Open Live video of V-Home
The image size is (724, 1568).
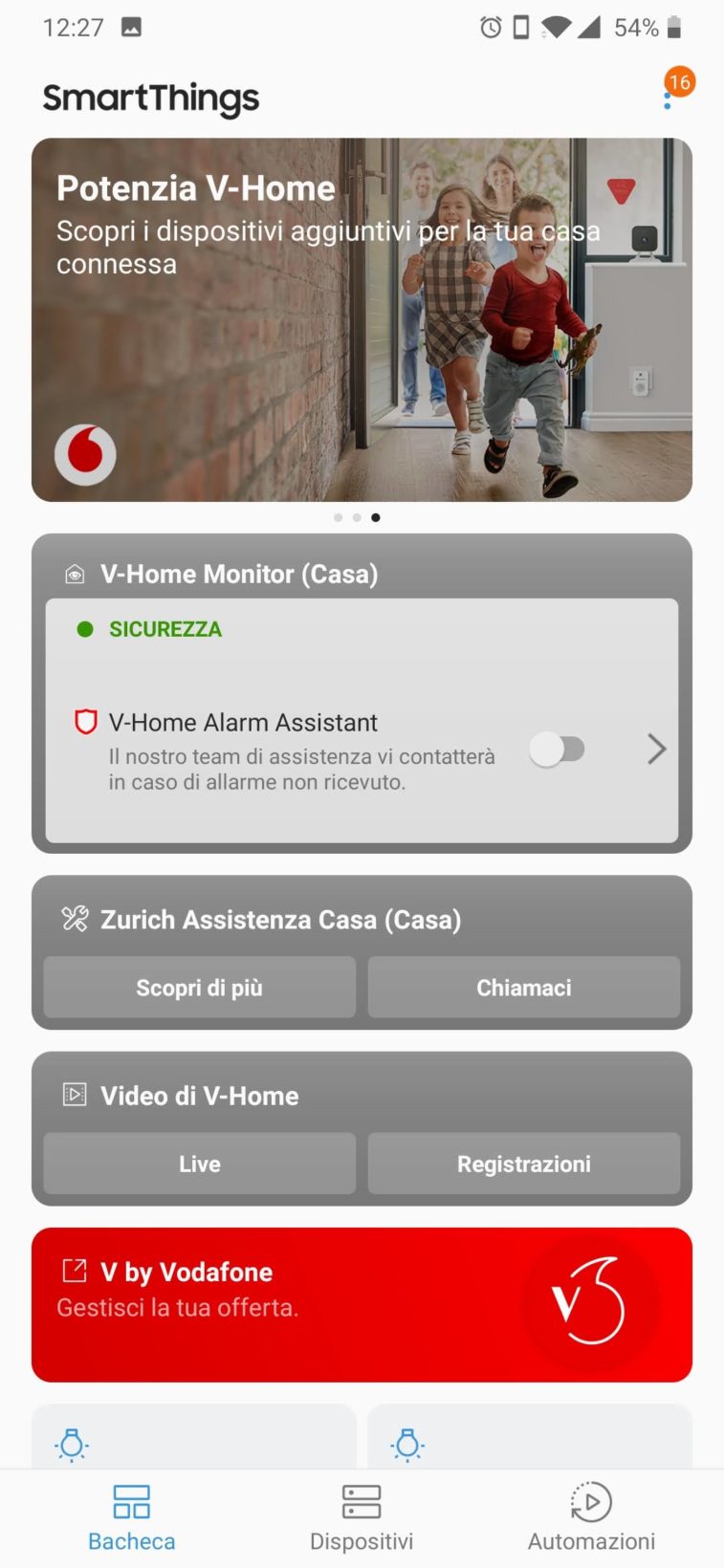tap(199, 1164)
